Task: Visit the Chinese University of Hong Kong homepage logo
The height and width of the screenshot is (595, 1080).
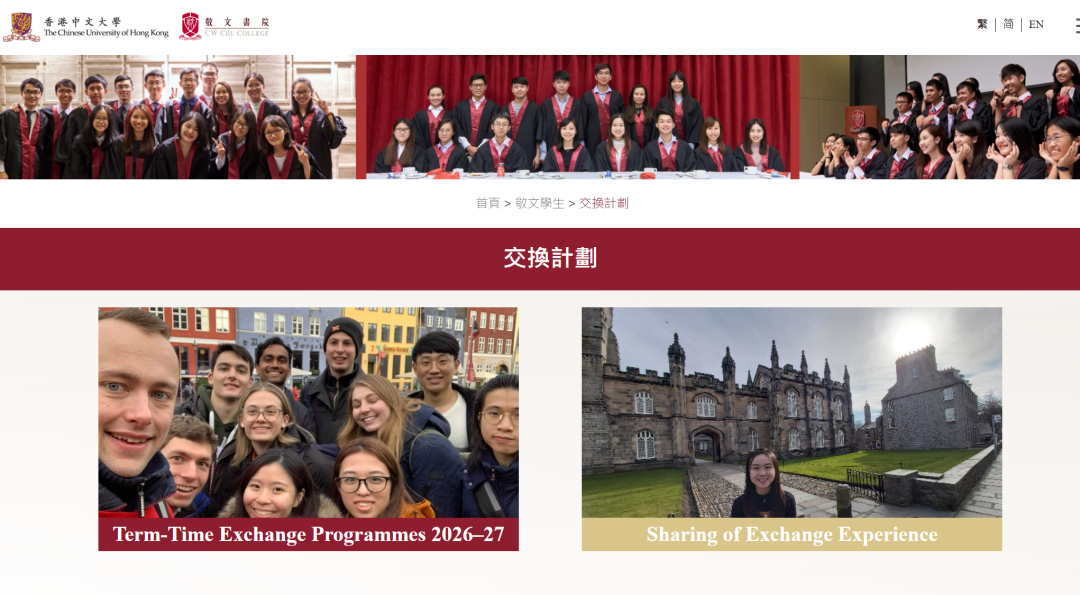Action: pyautogui.click(x=85, y=27)
